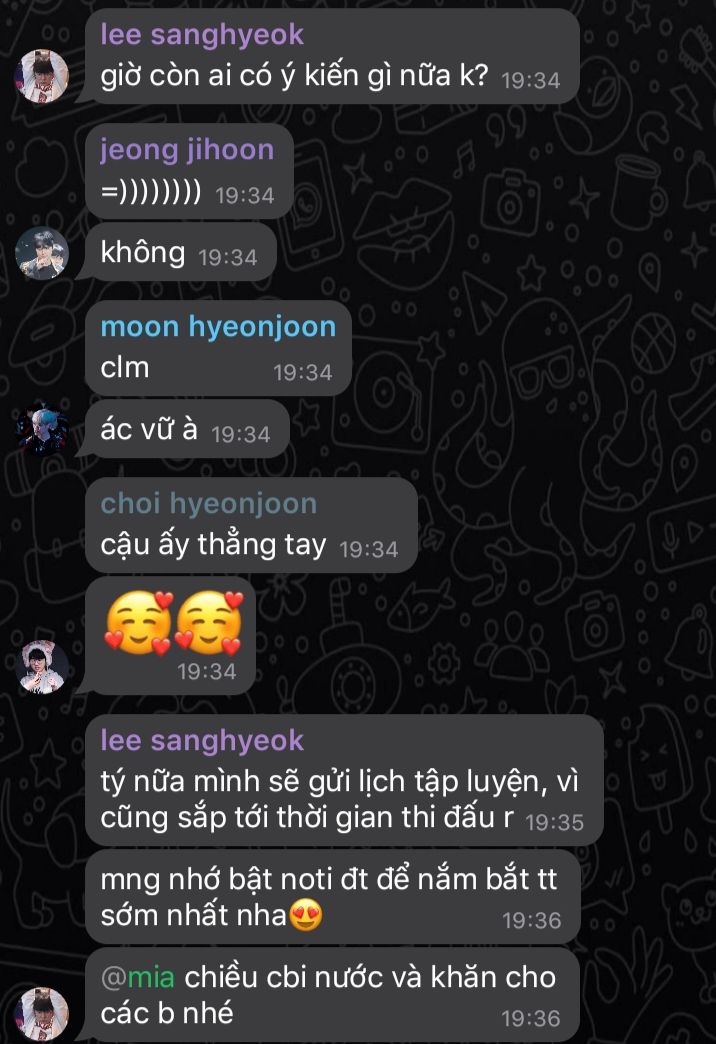716x1044 pixels.
Task: Open the avatar beside "giờ còn ai có ý kiến"
Action: pos(43,76)
